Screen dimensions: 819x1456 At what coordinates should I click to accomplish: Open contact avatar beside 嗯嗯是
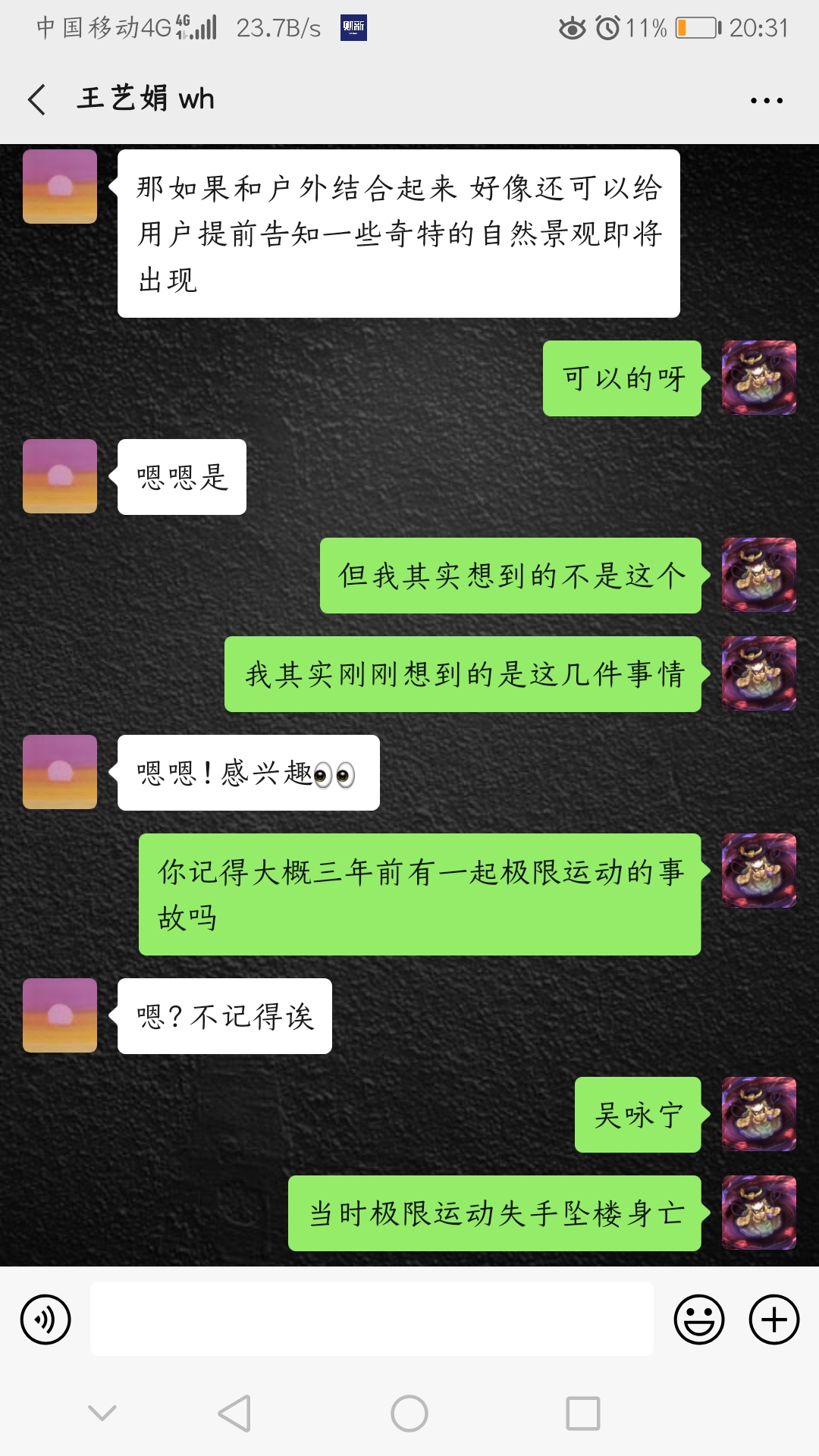pyautogui.click(x=60, y=476)
